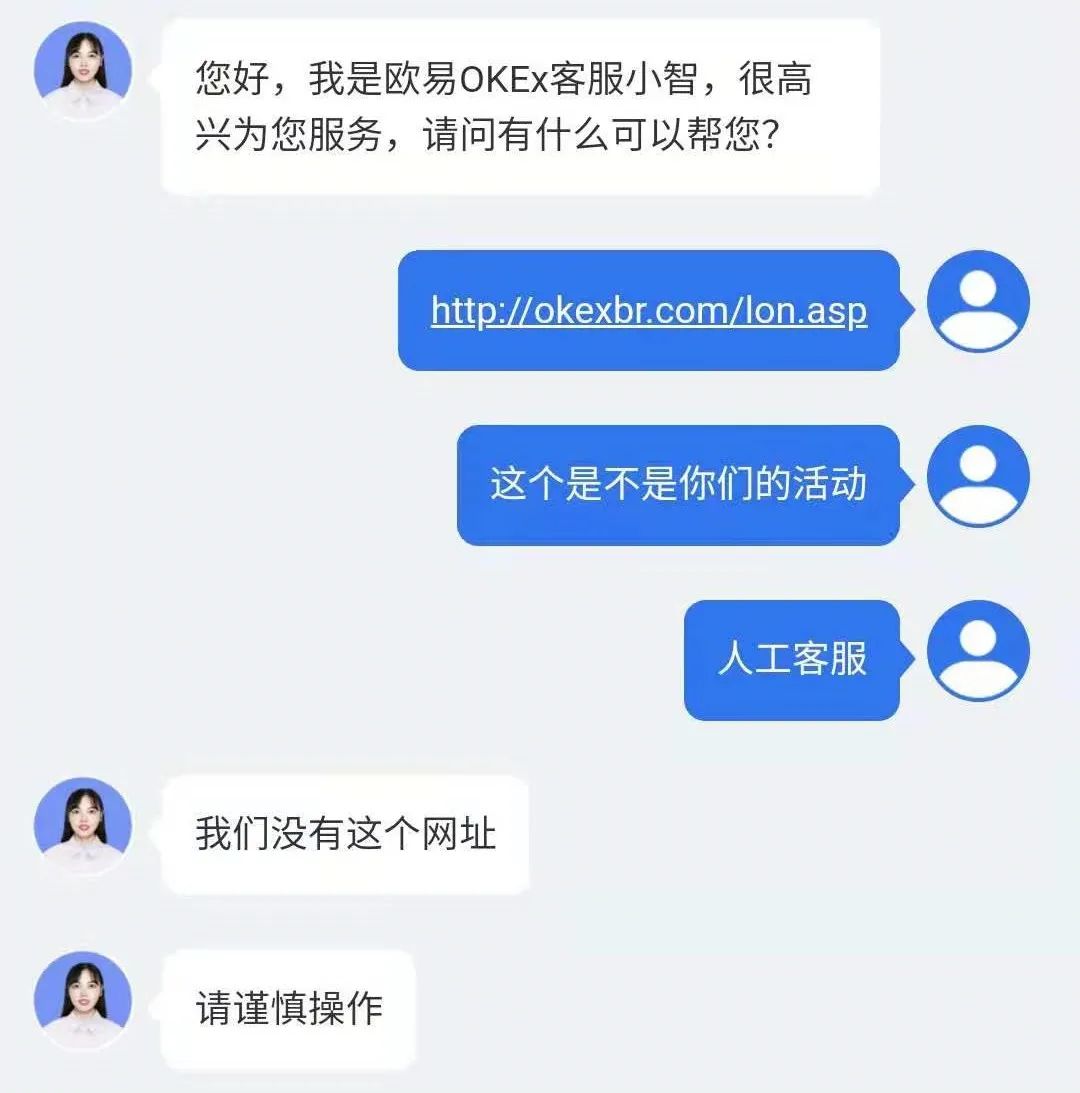This screenshot has width=1080, height=1093.
Task: Select the user profile avatar beside the link message
Action: point(977,300)
